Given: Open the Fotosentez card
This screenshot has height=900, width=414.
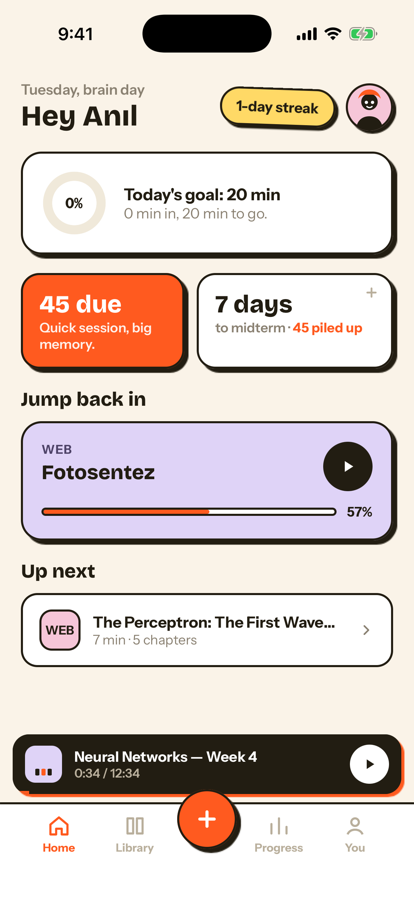Looking at the screenshot, I should tap(207, 481).
